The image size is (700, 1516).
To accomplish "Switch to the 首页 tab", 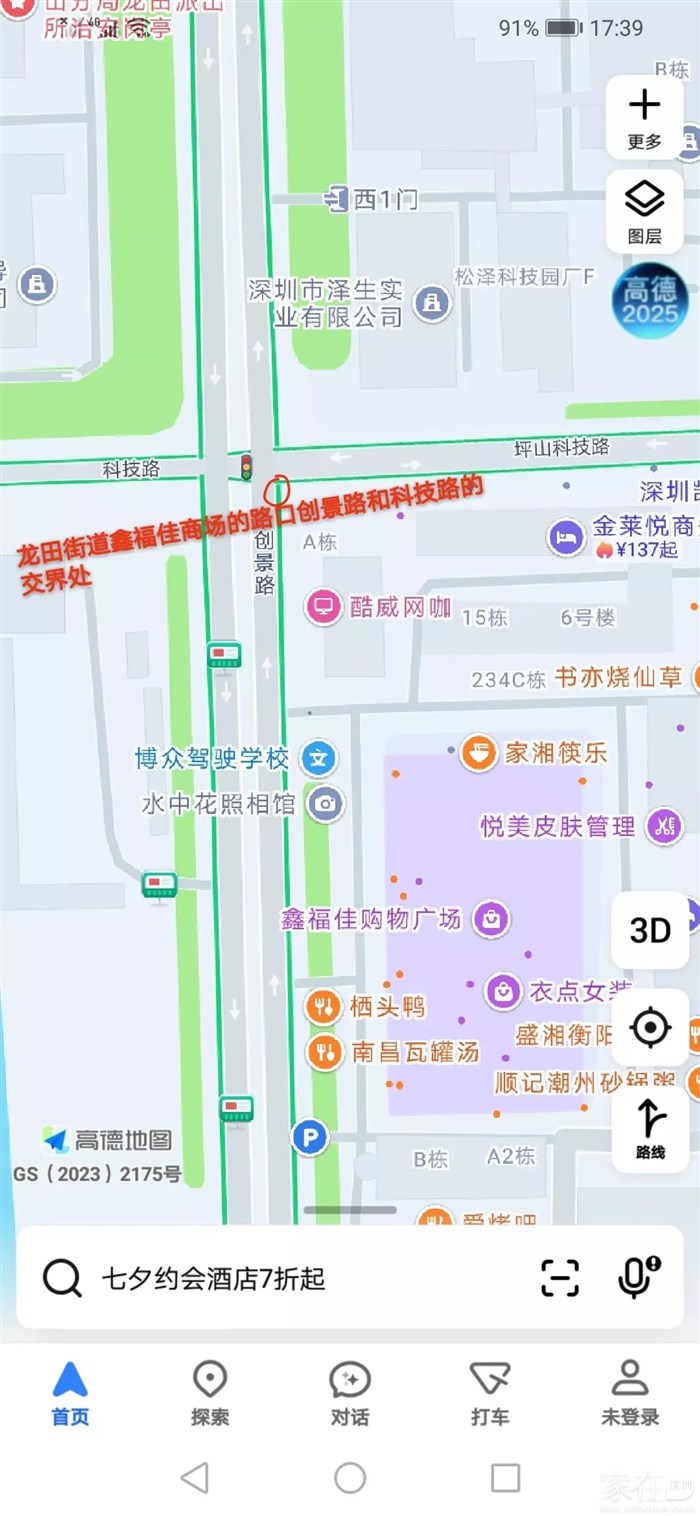I will (x=70, y=1392).
